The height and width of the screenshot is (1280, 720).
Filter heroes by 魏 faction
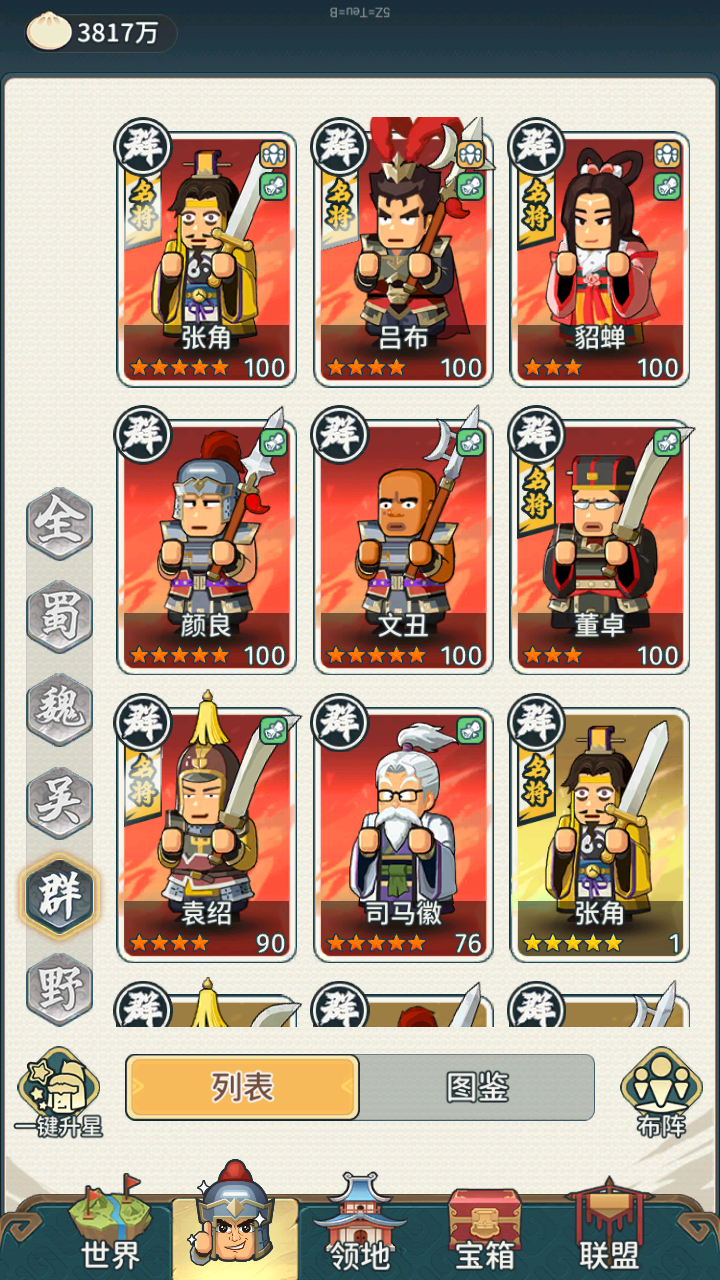59,708
